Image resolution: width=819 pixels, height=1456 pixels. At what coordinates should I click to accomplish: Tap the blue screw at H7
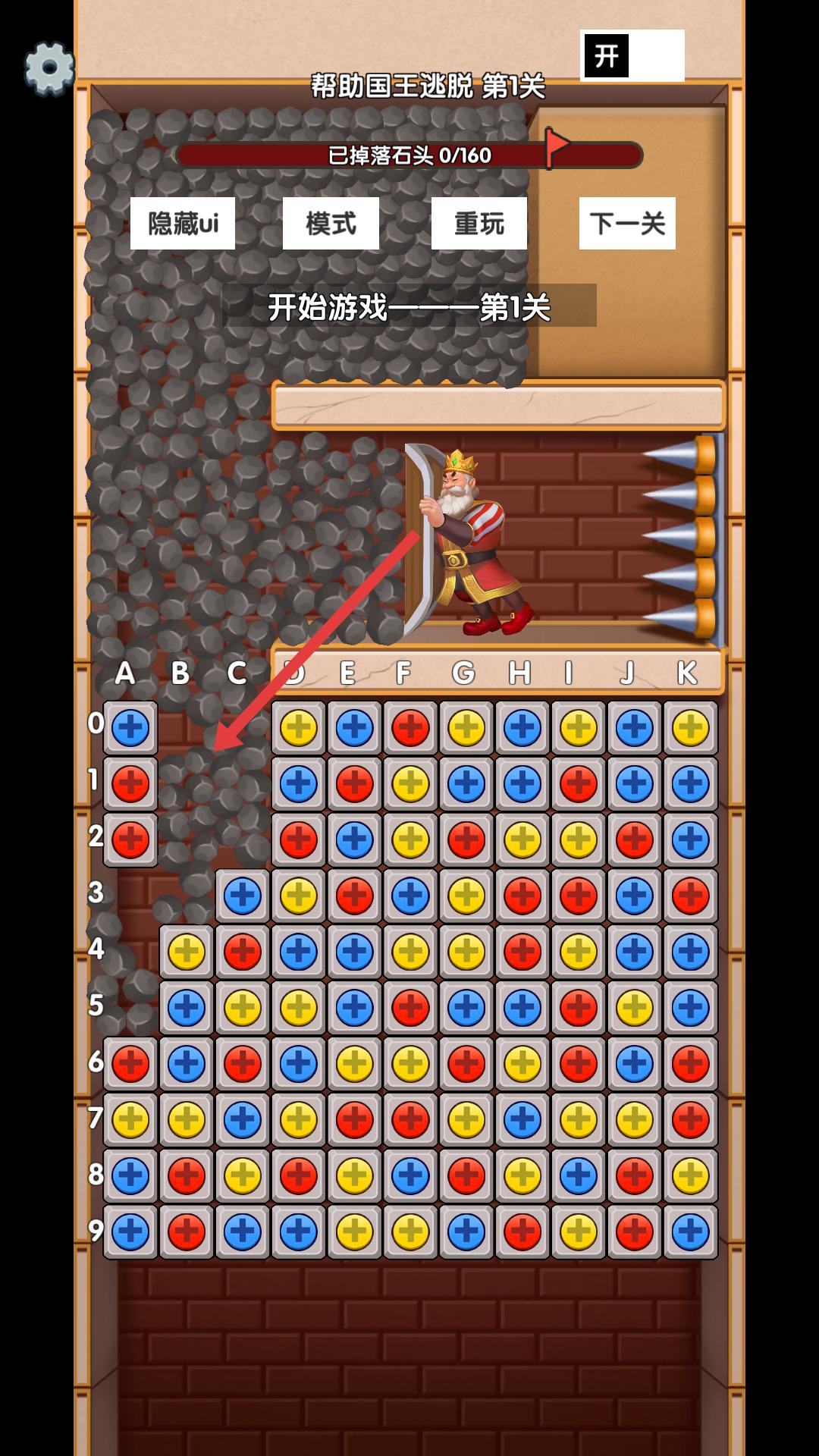pyautogui.click(x=522, y=1120)
